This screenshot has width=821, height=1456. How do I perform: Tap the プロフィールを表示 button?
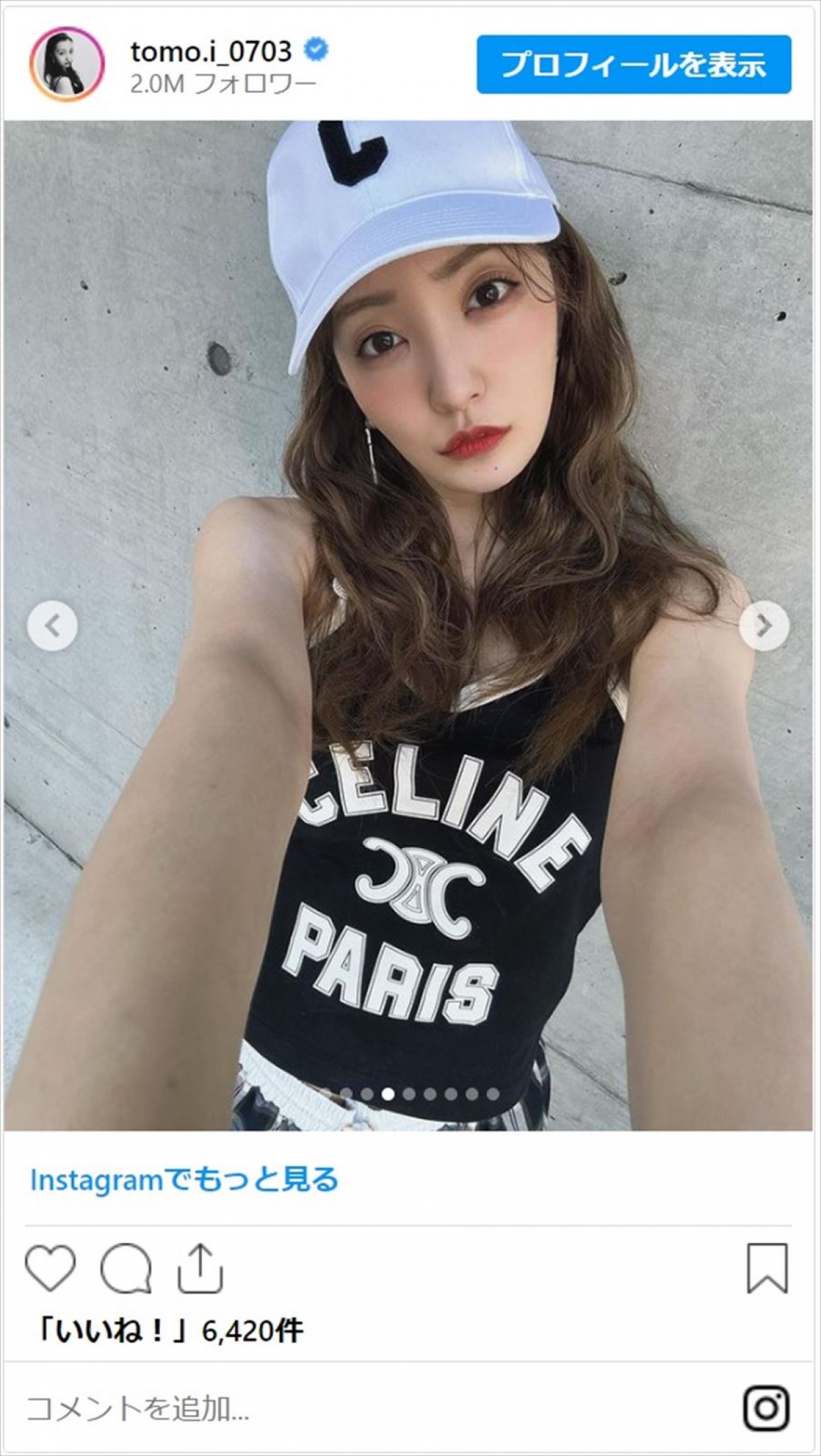tap(634, 65)
